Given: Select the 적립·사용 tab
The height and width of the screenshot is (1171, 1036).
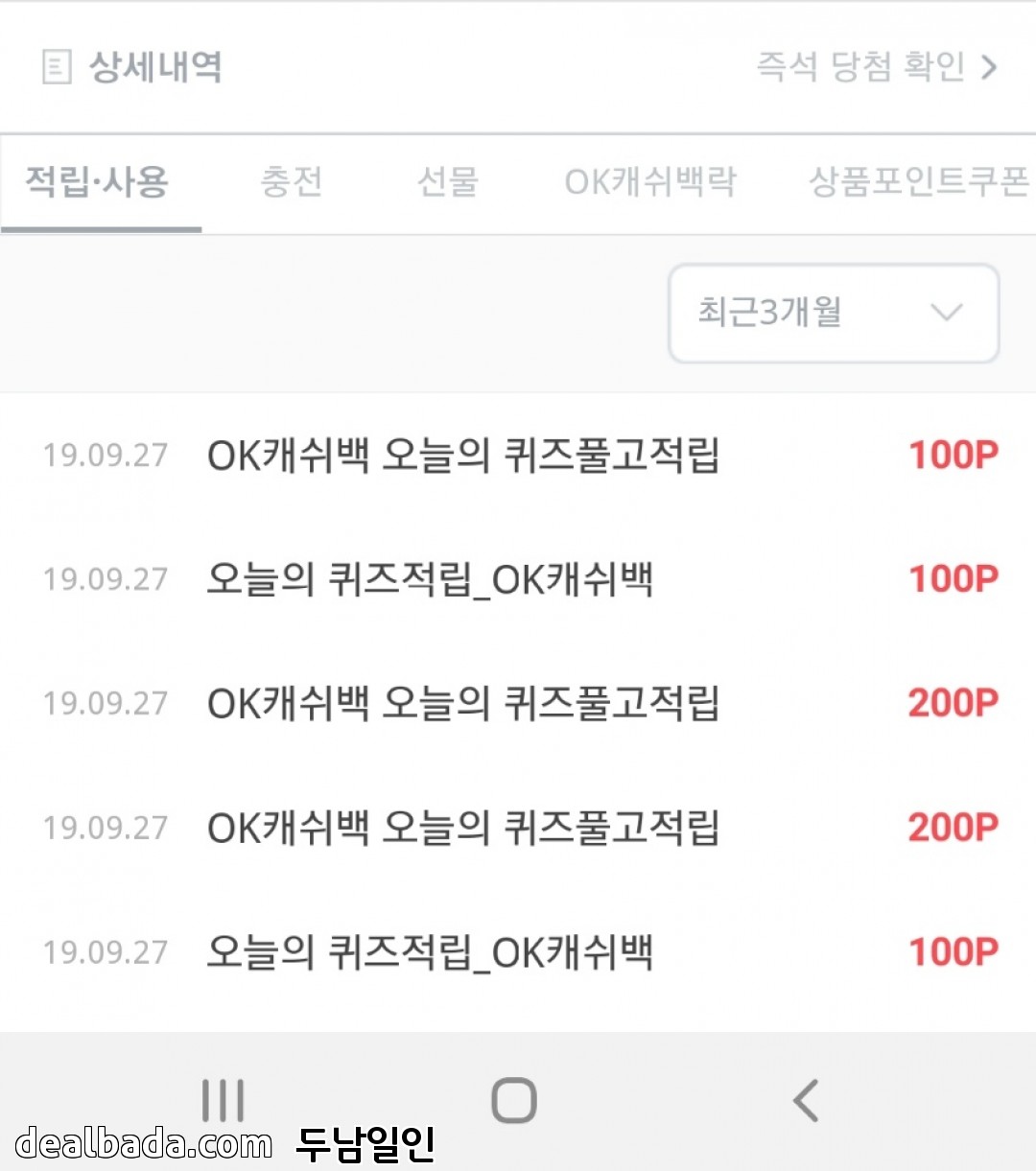Looking at the screenshot, I should [x=97, y=181].
